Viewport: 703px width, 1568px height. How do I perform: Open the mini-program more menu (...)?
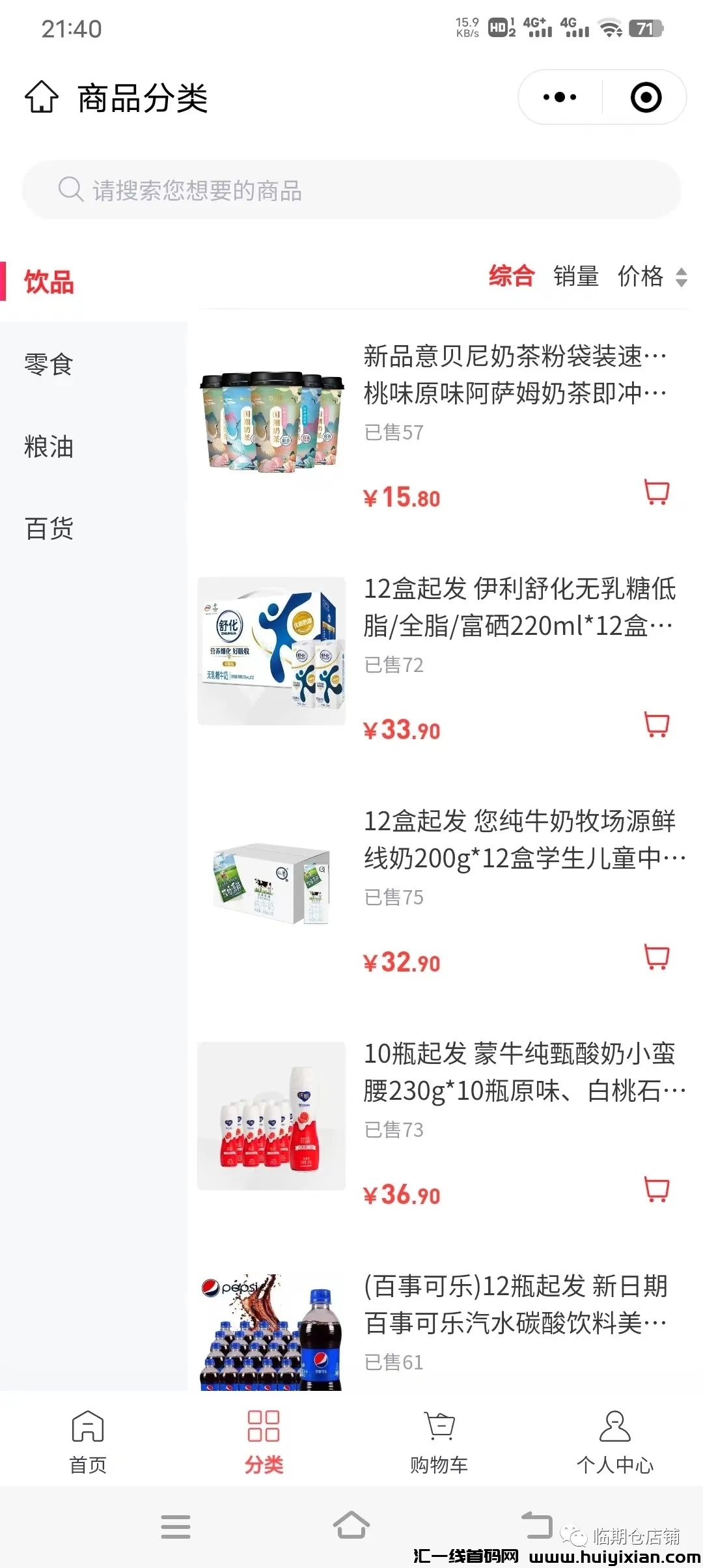click(x=558, y=96)
